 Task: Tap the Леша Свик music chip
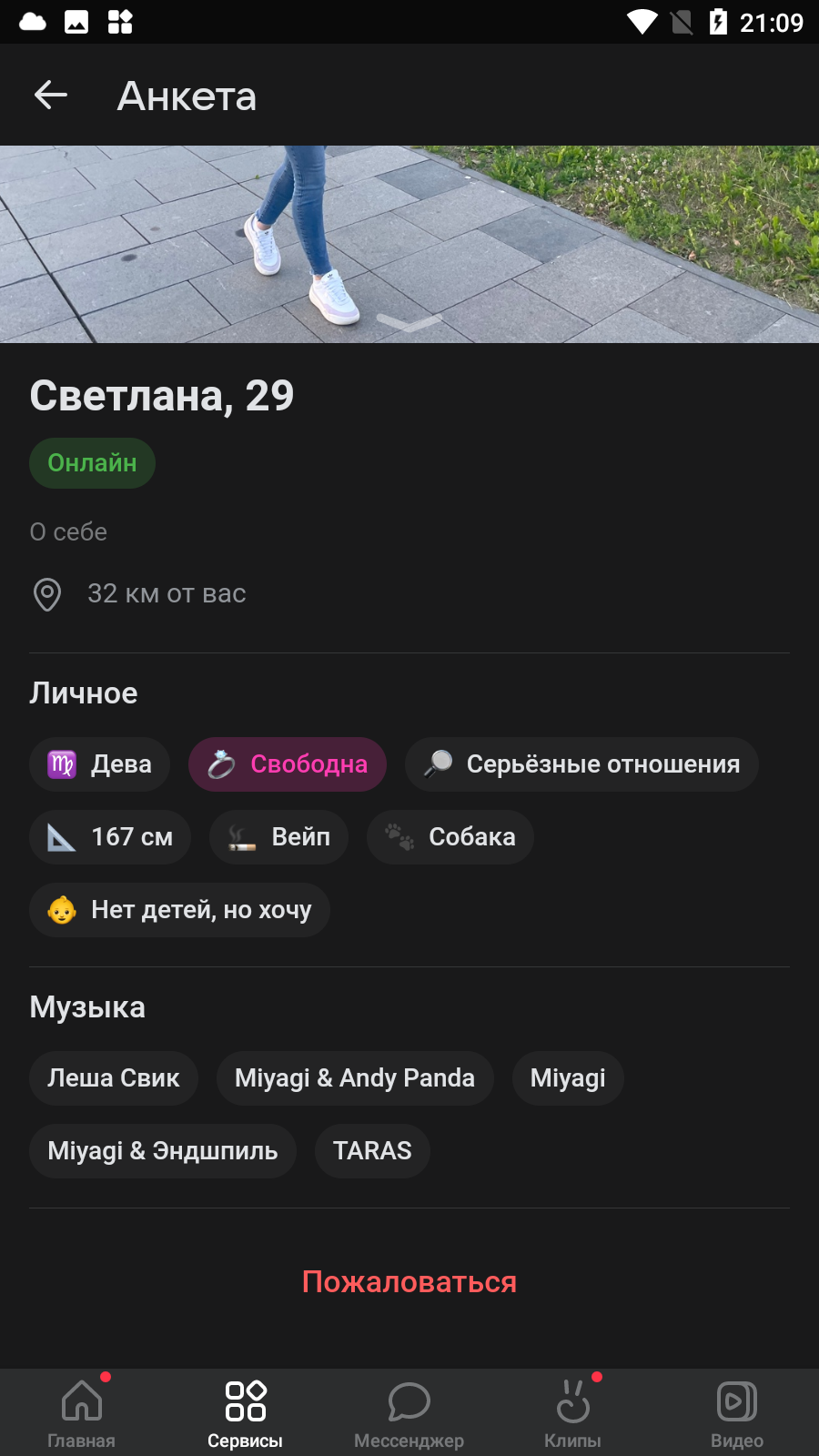[x=114, y=1078]
